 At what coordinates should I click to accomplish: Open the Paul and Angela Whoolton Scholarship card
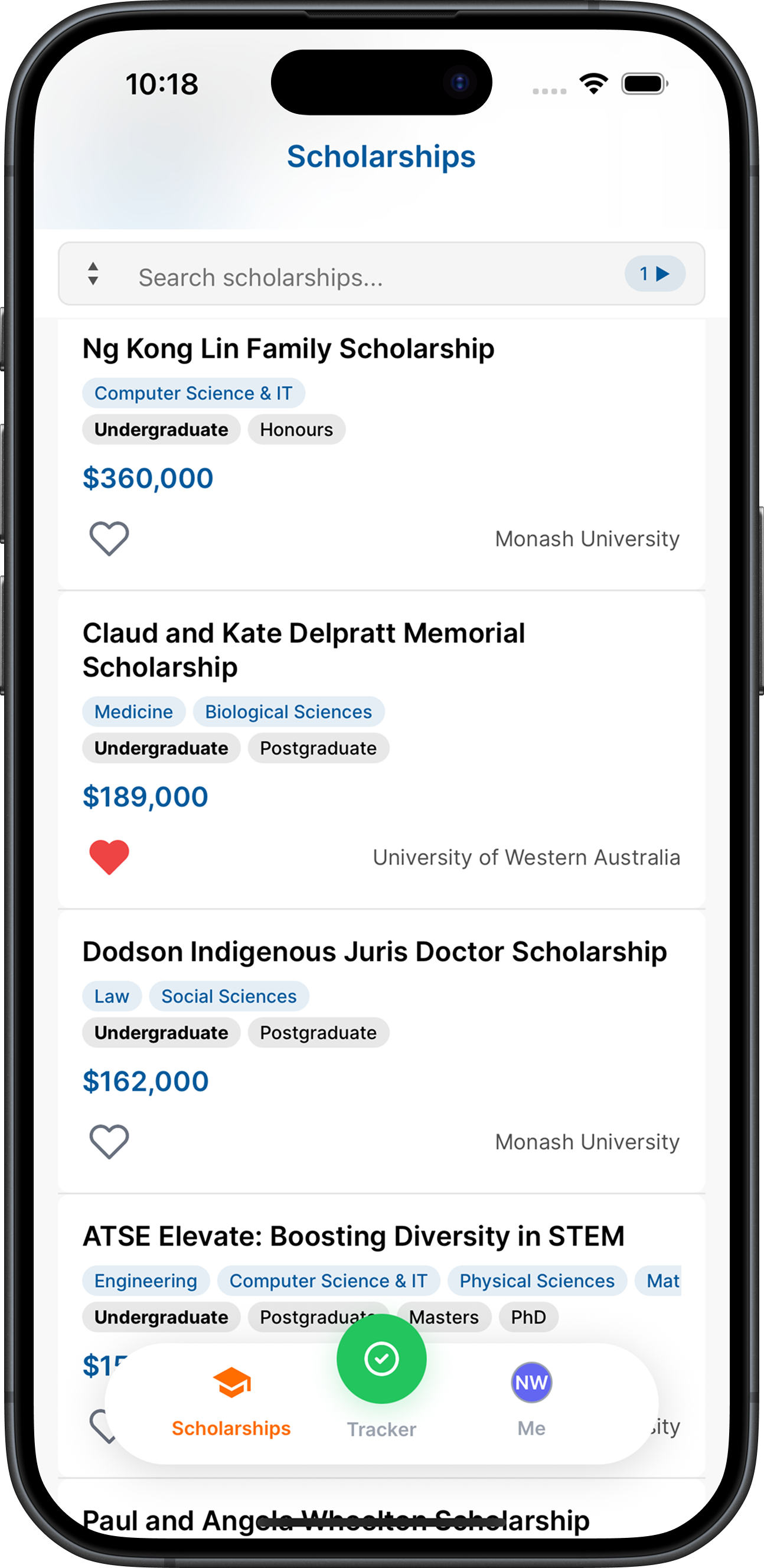tap(335, 1520)
